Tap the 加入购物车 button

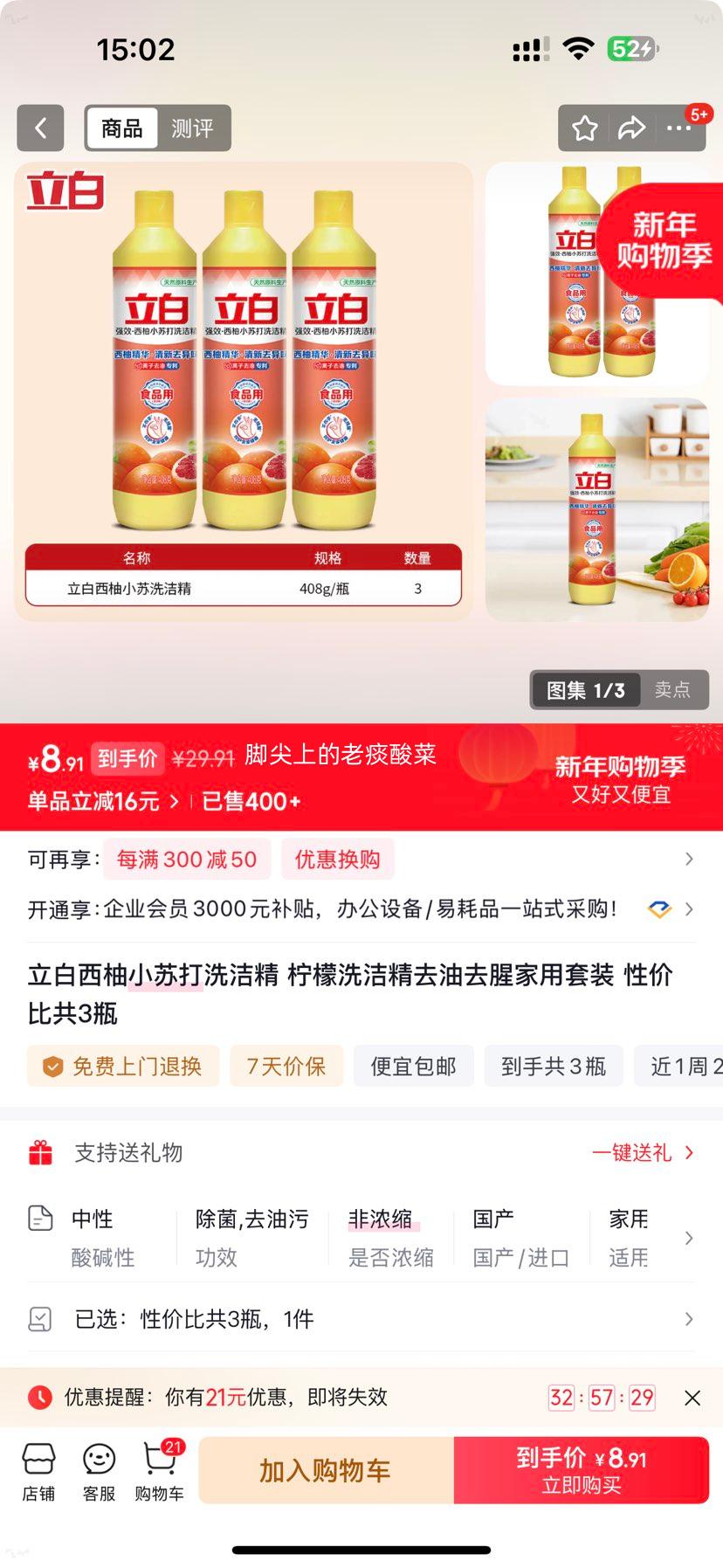(326, 1470)
